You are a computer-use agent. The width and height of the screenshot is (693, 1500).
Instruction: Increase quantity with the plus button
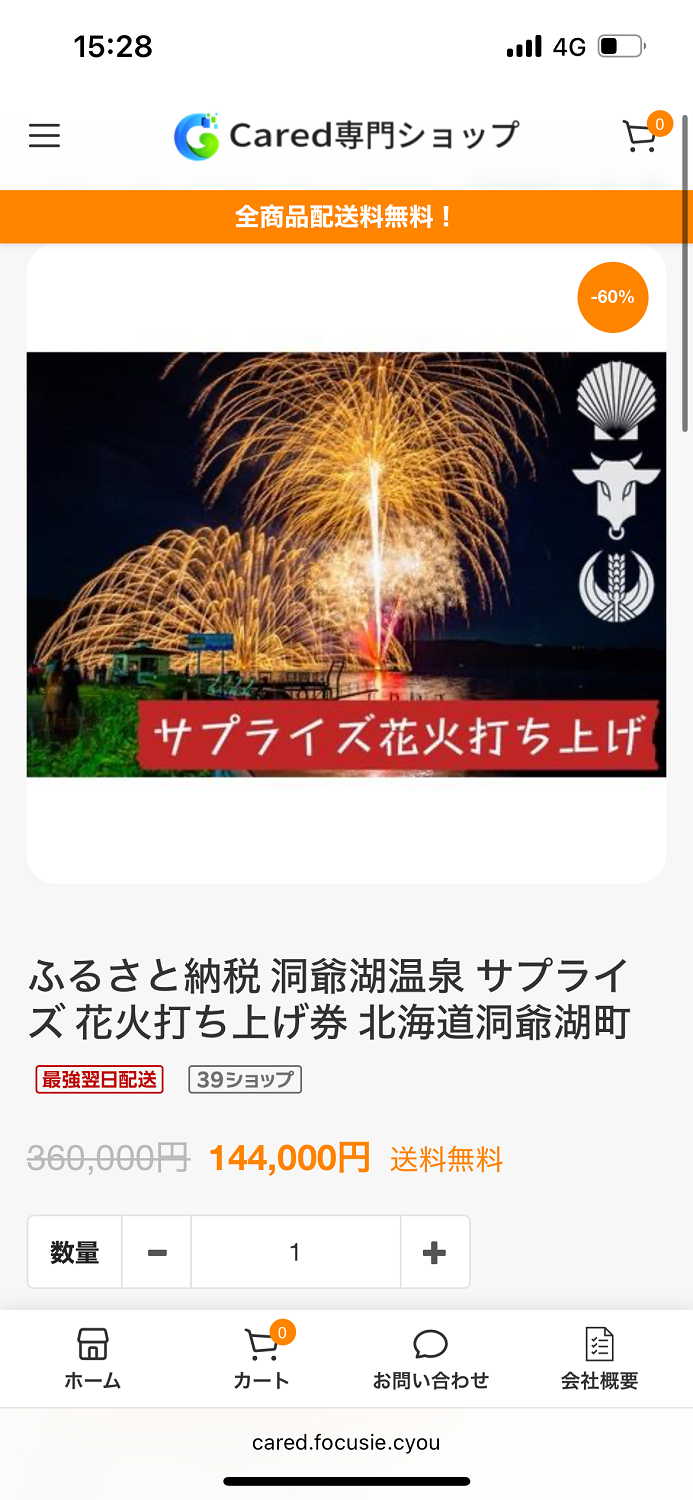pyautogui.click(x=434, y=1252)
